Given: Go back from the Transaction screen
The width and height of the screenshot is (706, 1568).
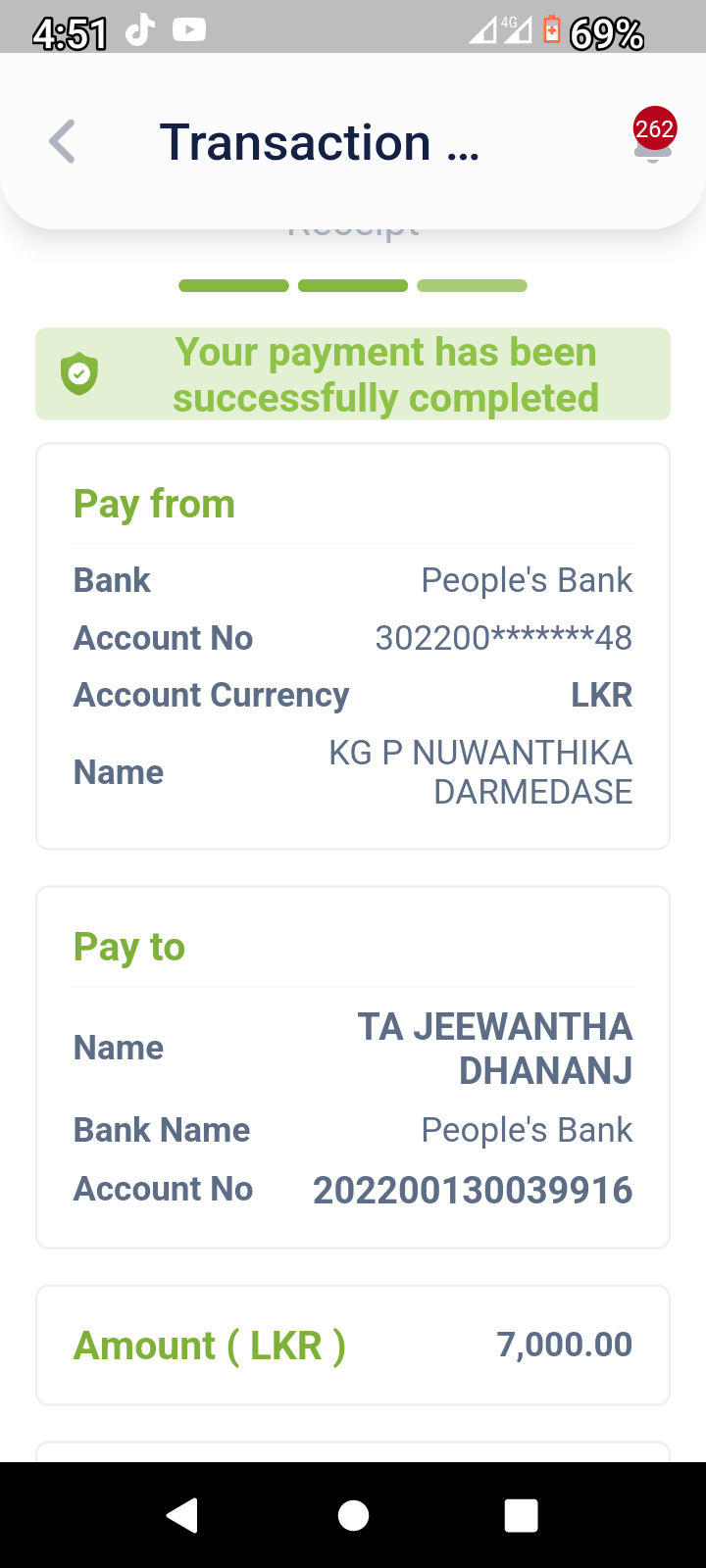Looking at the screenshot, I should pos(63,142).
